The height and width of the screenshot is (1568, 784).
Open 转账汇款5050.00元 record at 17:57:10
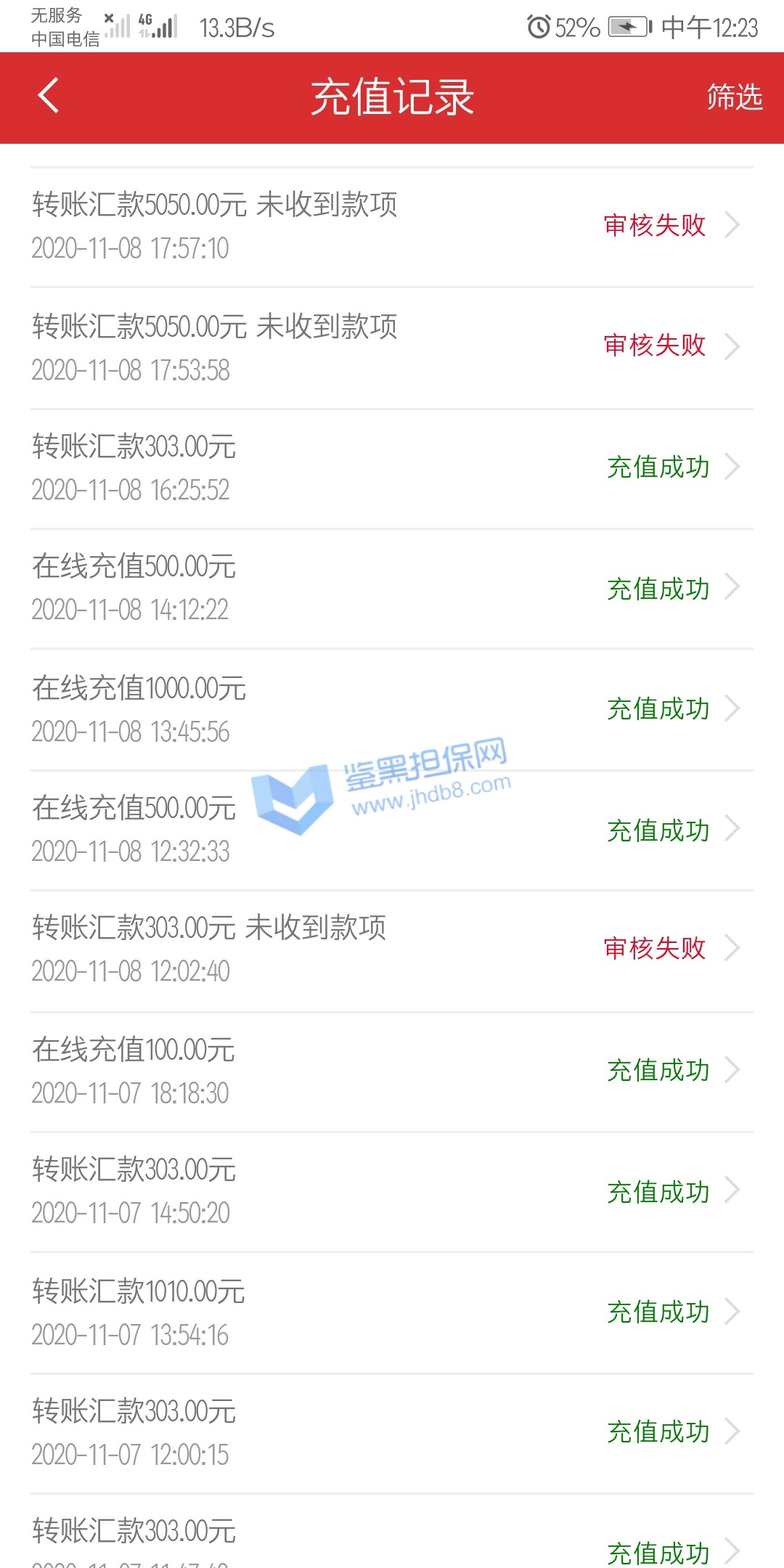pos(392,226)
